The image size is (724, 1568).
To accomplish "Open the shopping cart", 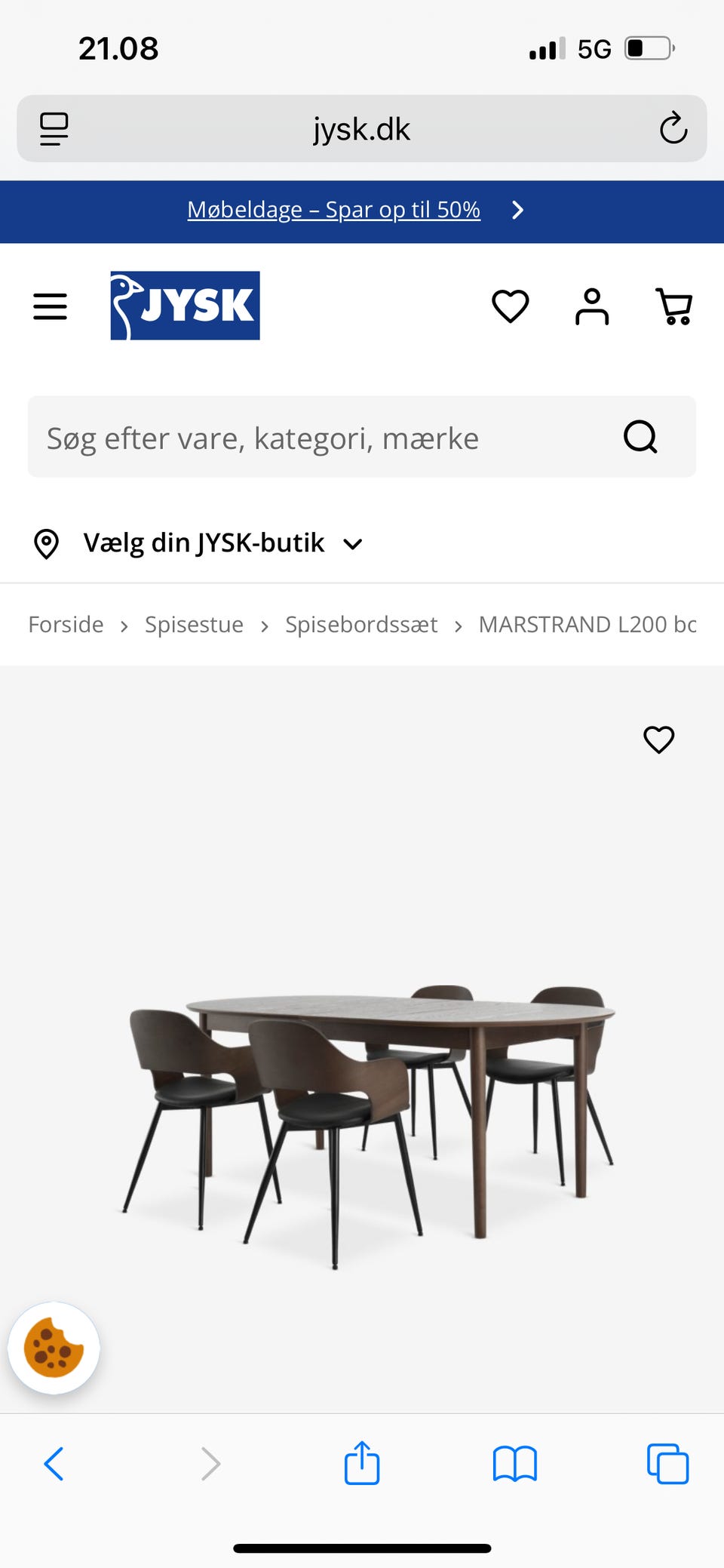I will point(673,306).
